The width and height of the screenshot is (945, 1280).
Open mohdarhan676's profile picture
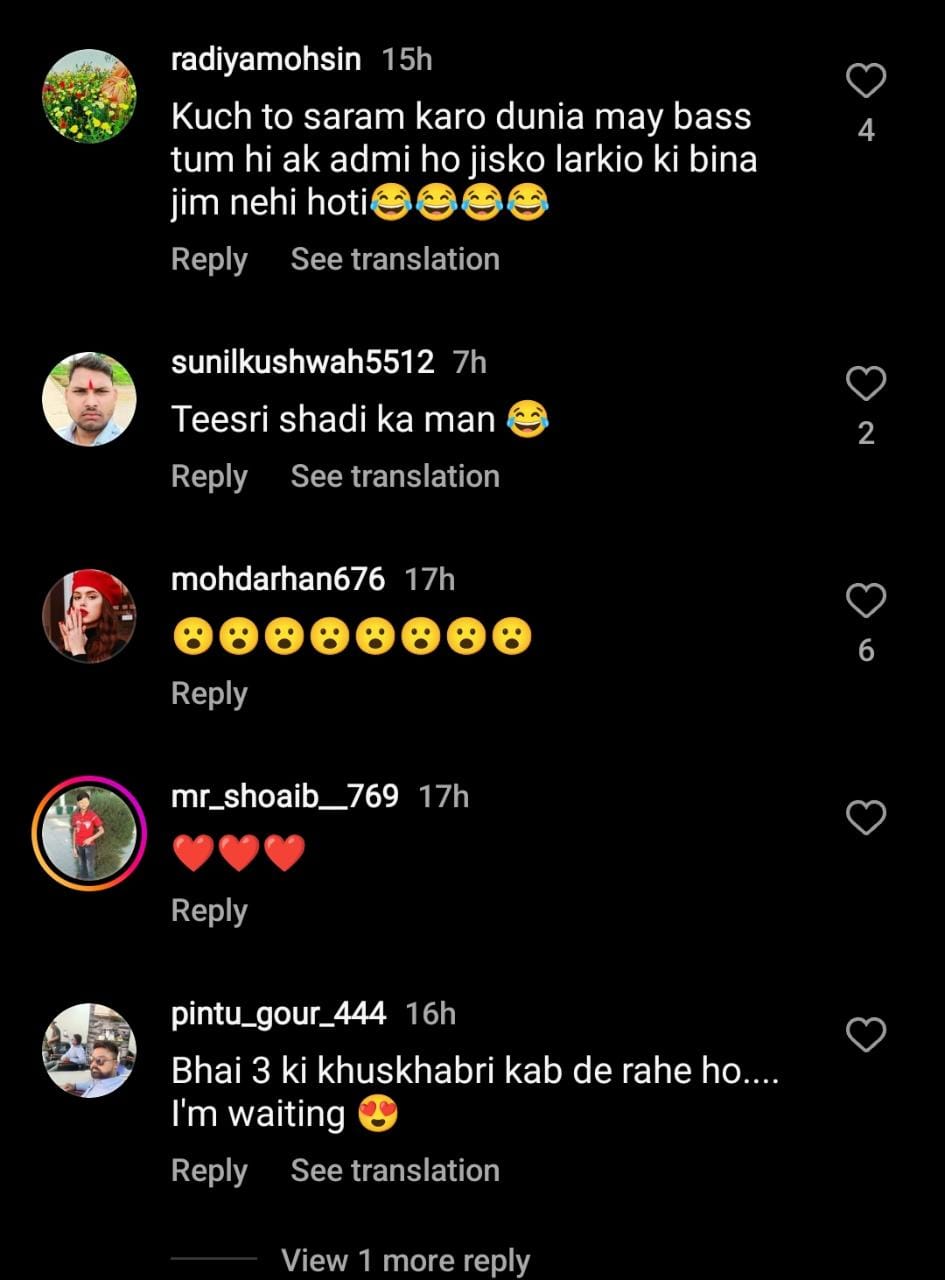tap(89, 617)
